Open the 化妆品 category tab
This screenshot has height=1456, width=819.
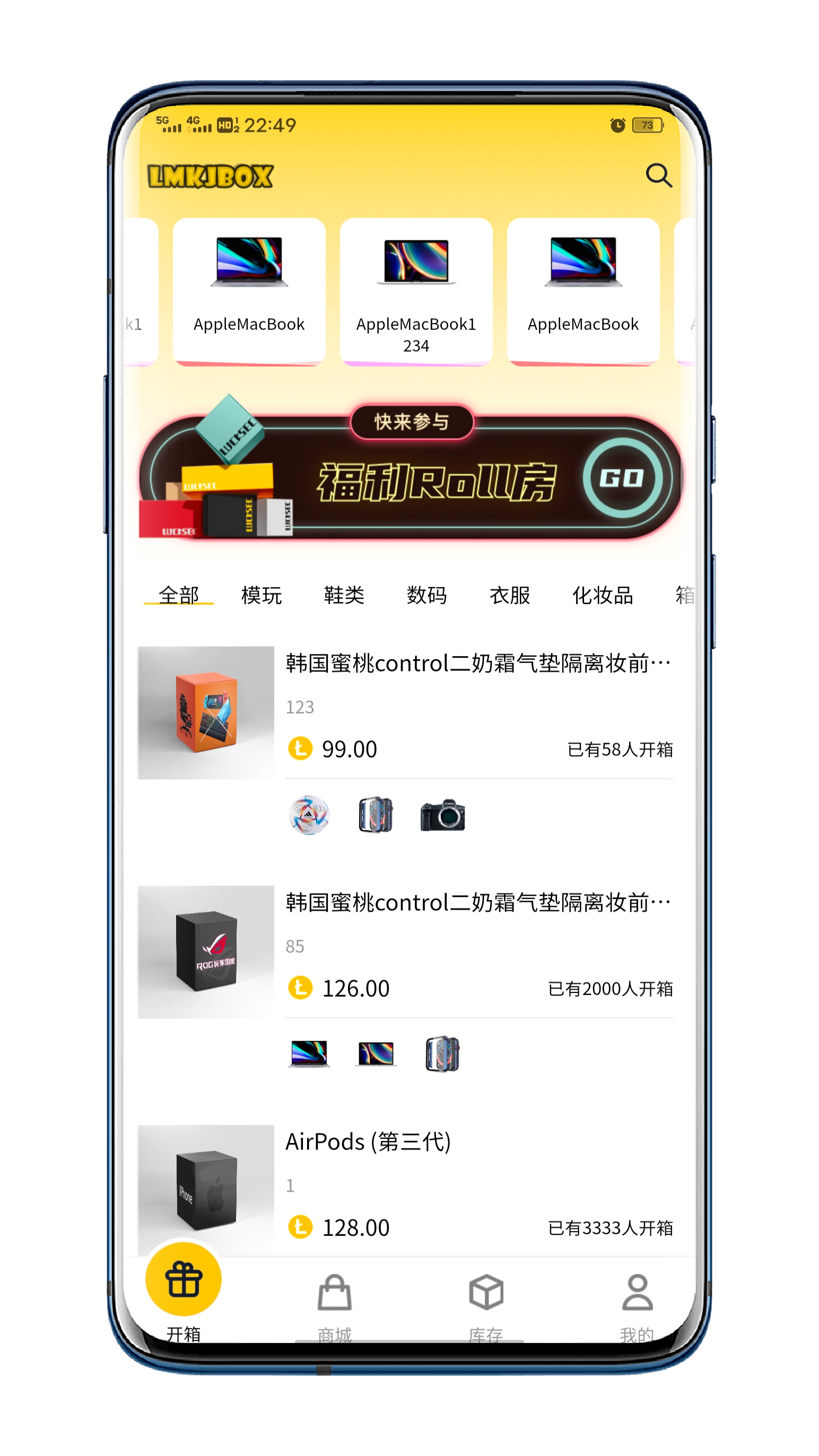coord(602,595)
